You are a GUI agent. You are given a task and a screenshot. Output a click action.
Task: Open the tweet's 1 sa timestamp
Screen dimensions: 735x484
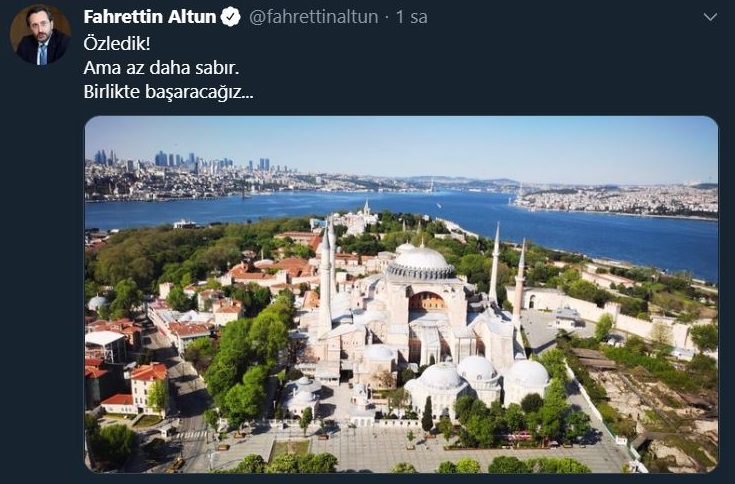click(411, 17)
